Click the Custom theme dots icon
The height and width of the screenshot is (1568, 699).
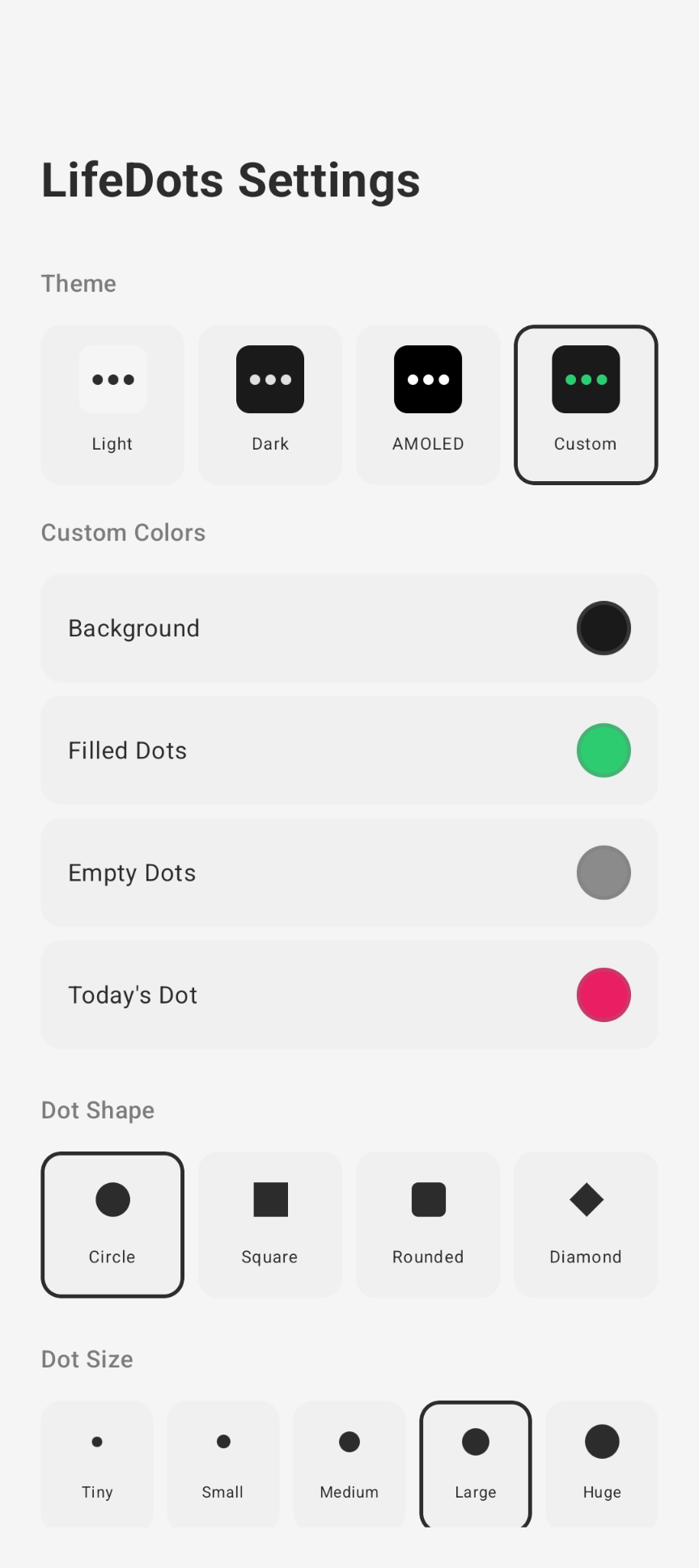coord(585,379)
